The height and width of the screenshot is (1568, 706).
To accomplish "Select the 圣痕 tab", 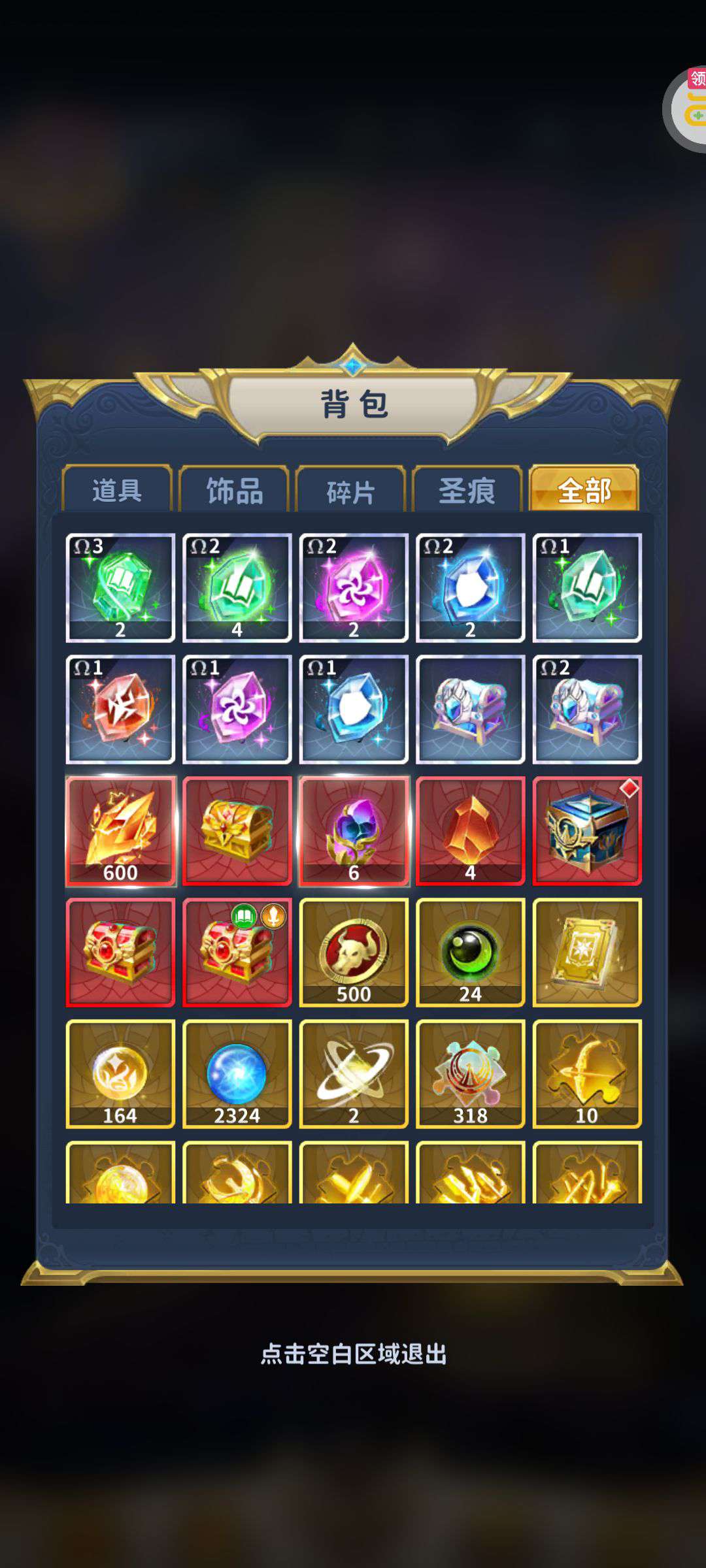I will point(467,489).
